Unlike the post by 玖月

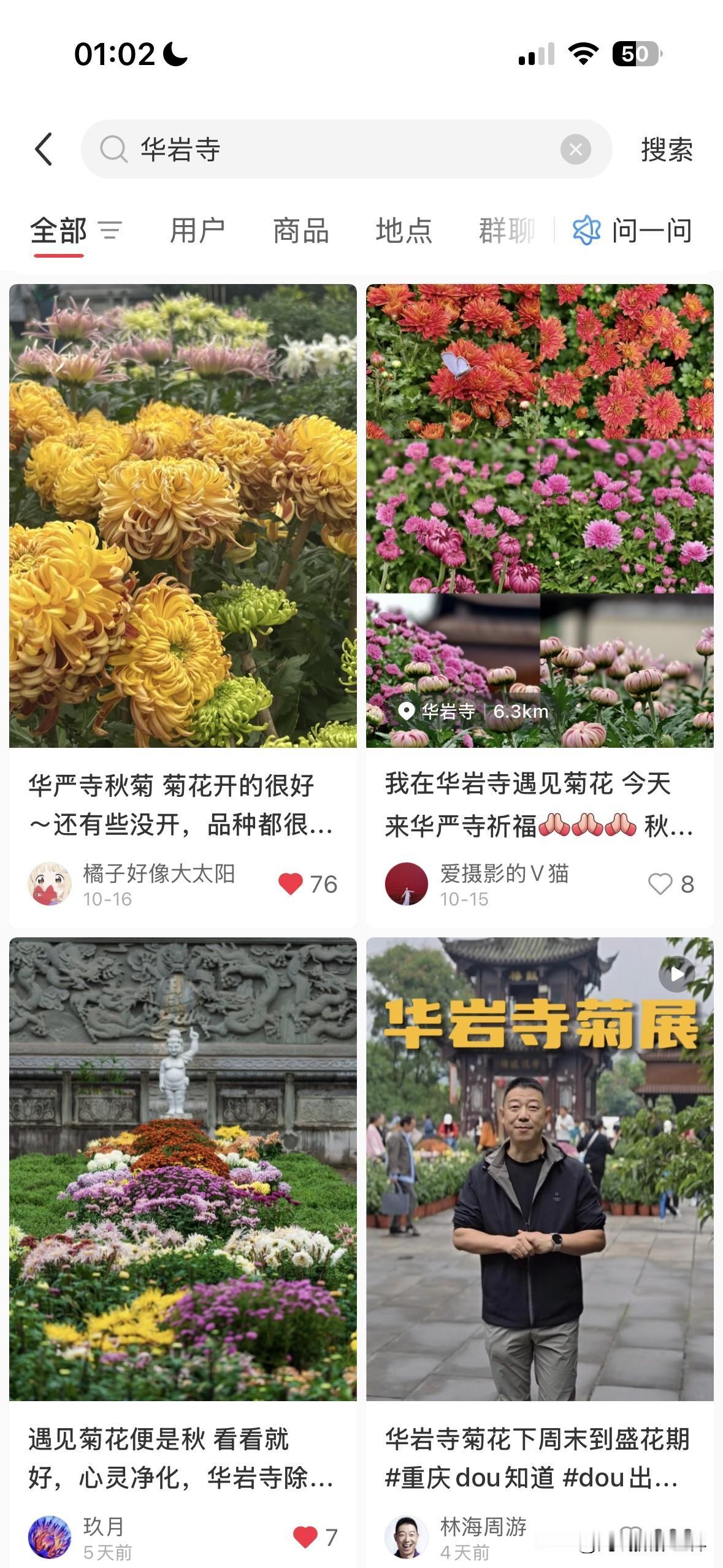[x=305, y=1537]
